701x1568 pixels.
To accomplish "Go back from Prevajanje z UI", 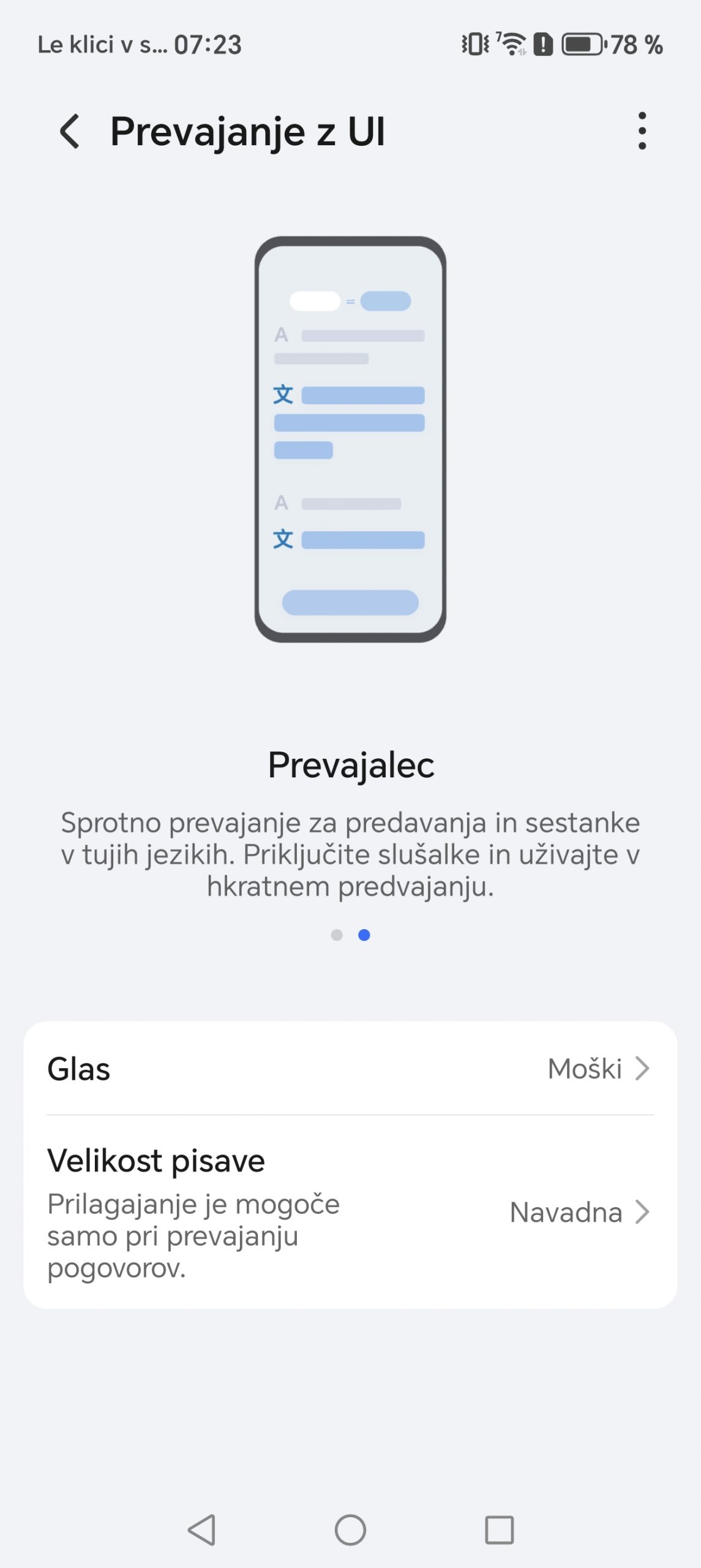I will [70, 132].
